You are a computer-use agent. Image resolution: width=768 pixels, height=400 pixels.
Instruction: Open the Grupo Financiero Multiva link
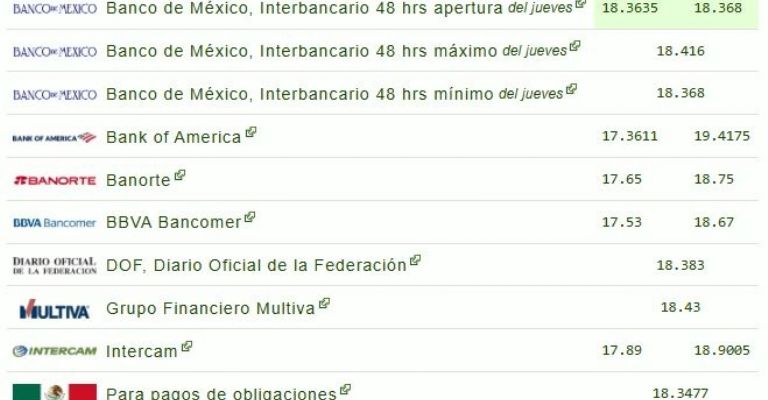pos(209,308)
